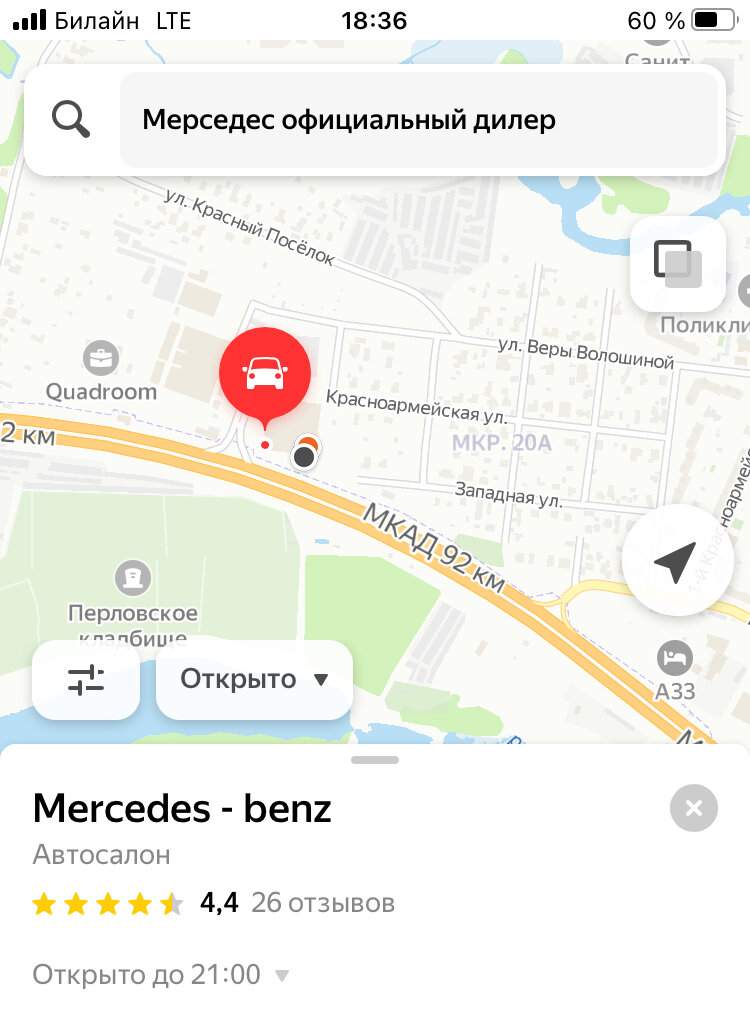Tap the geolocation arrow icon
This screenshot has width=750, height=1010.
pyautogui.click(x=678, y=561)
